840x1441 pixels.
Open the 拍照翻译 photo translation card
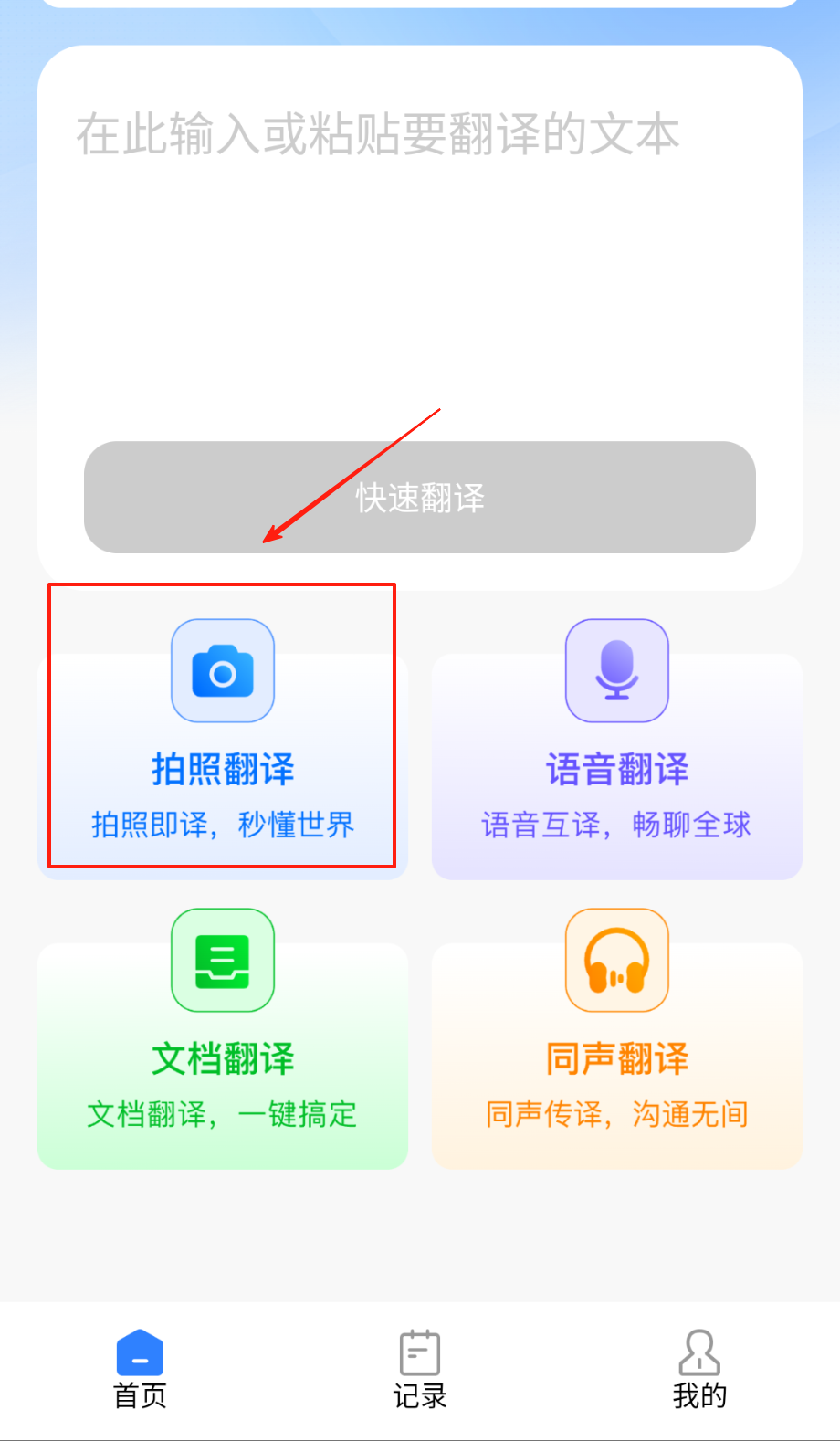(222, 749)
